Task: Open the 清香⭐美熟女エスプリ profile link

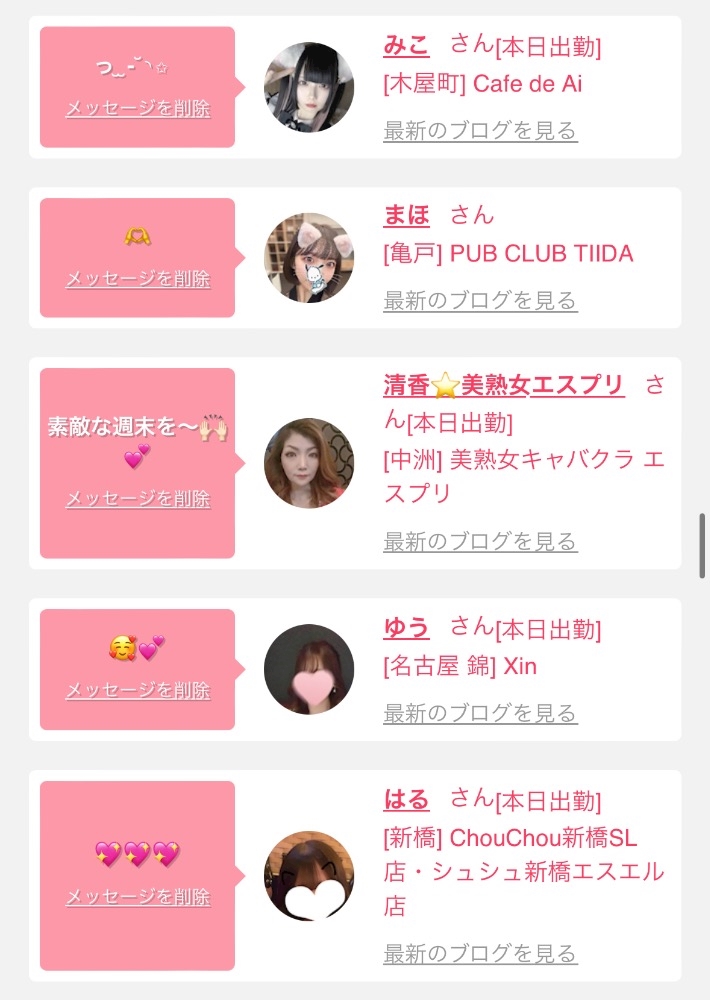Action: (x=504, y=385)
